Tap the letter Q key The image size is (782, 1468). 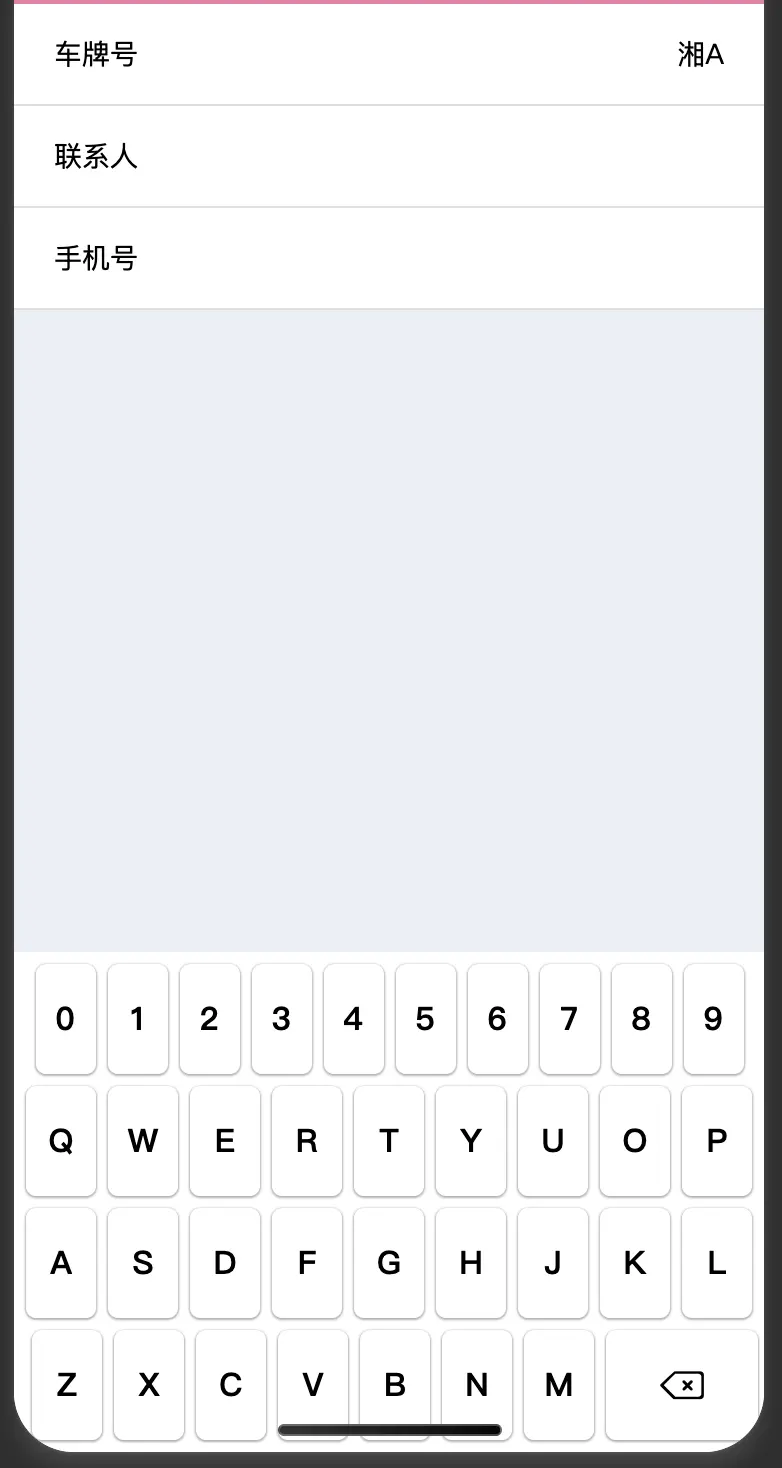[61, 1141]
